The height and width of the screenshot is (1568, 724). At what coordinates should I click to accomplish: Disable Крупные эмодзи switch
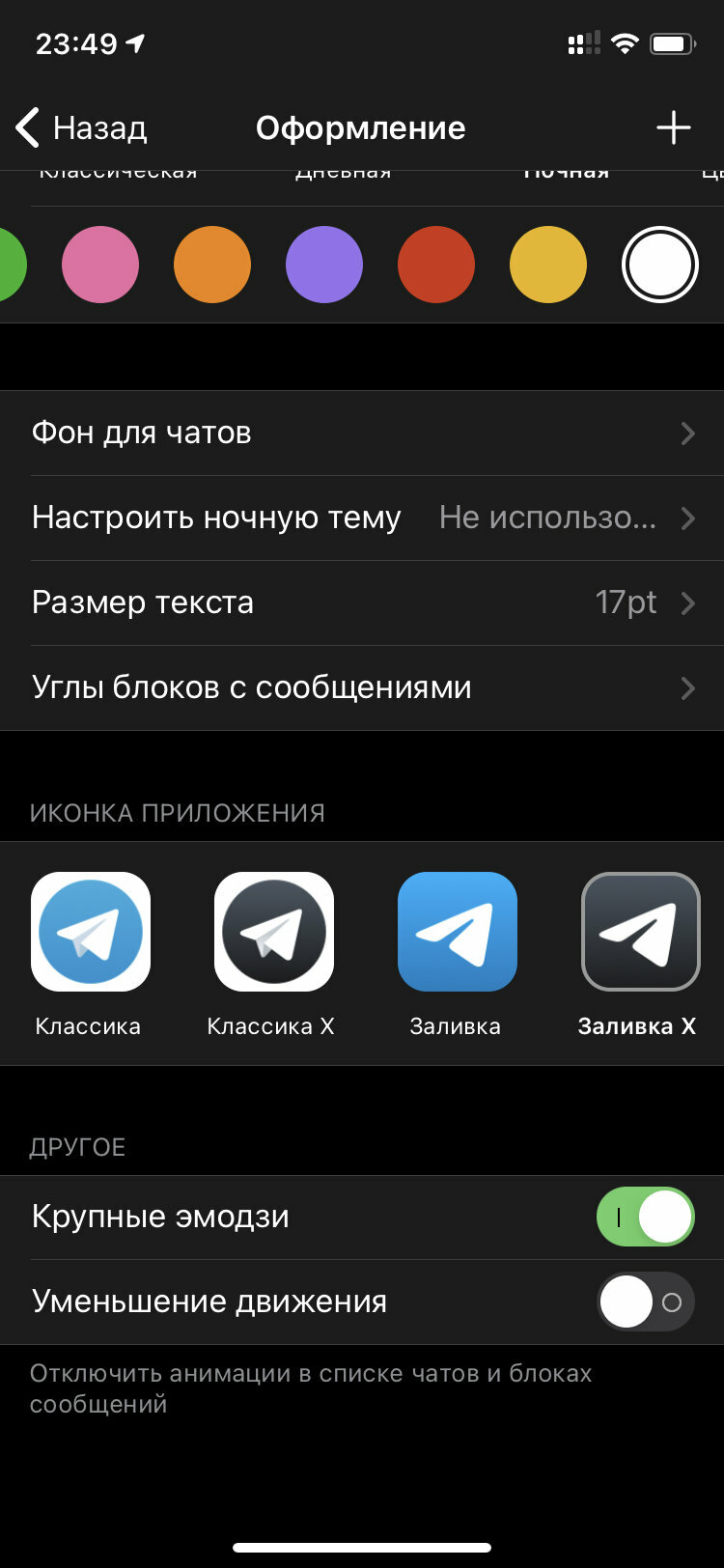click(645, 1217)
